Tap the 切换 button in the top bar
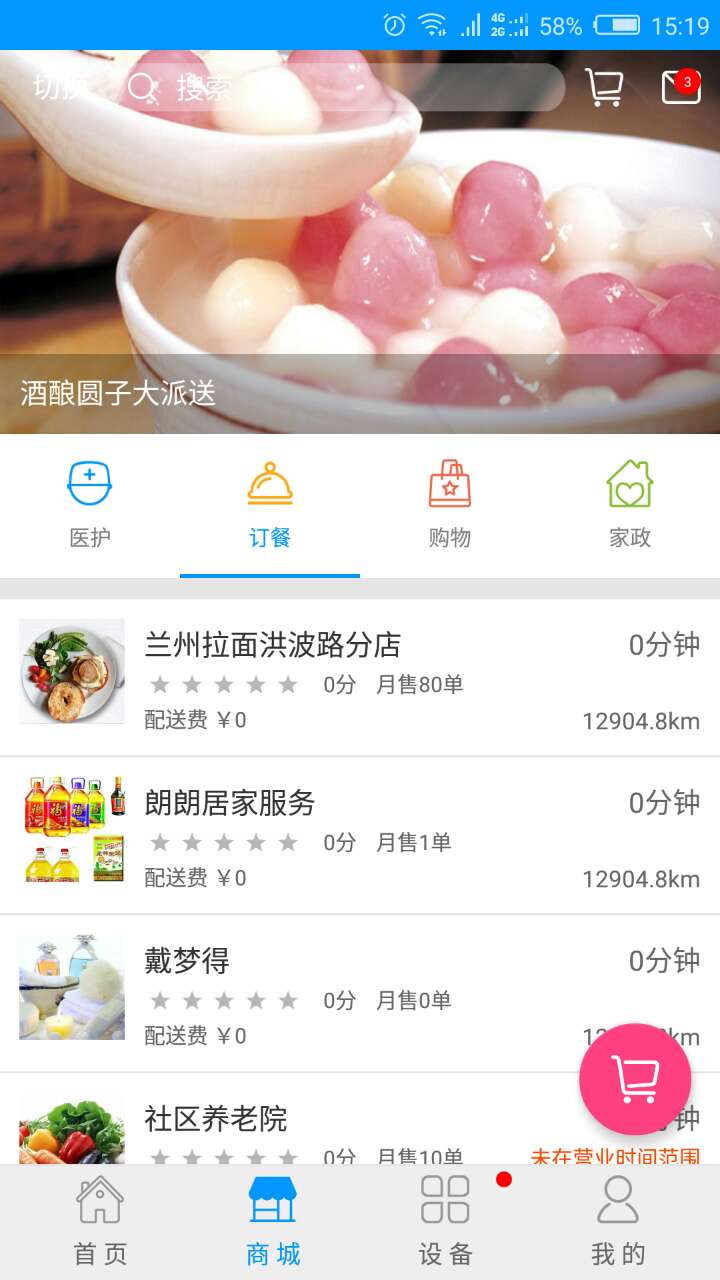 click(x=58, y=88)
